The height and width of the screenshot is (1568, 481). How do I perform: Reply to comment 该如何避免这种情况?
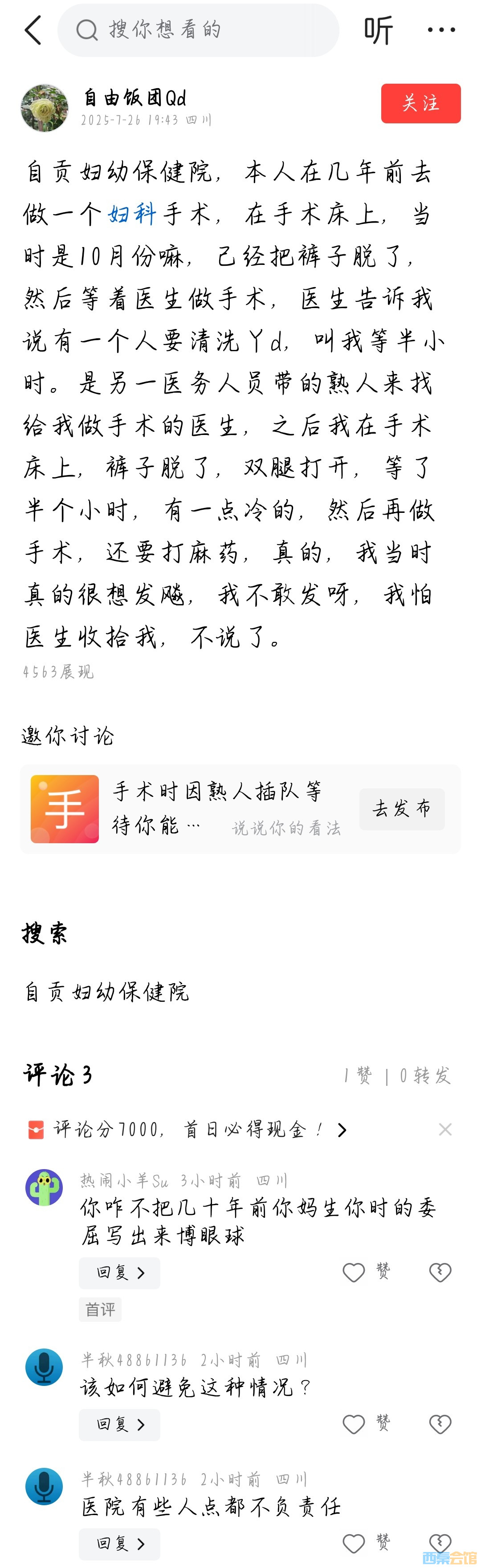click(x=119, y=1424)
